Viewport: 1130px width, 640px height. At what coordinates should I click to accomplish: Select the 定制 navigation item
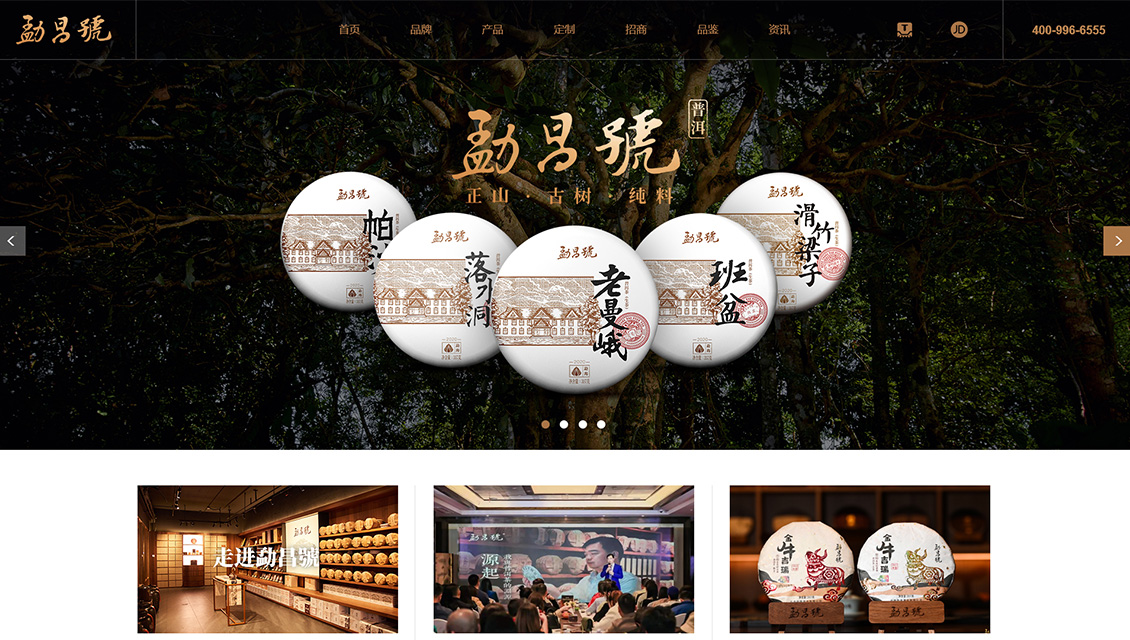[564, 30]
